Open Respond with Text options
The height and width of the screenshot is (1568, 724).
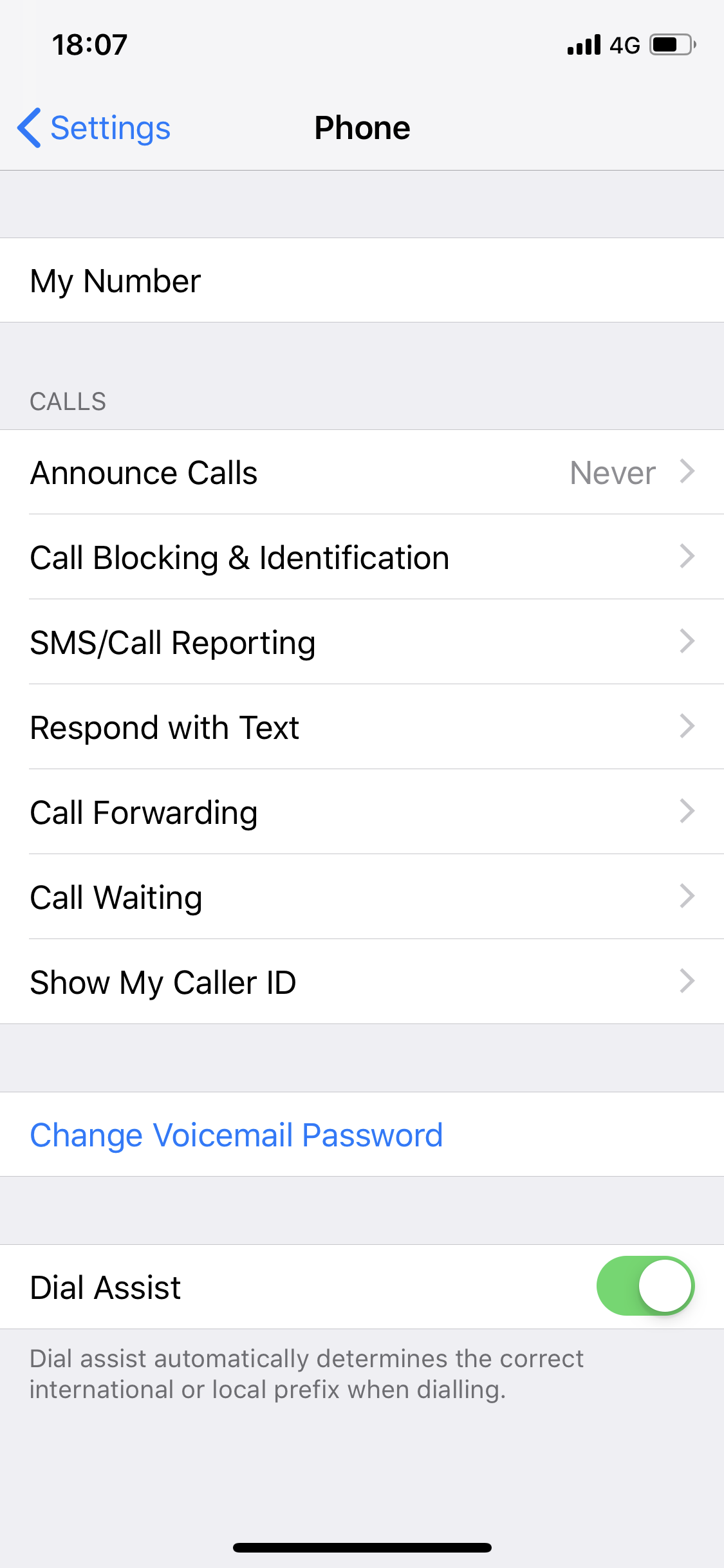pyautogui.click(x=362, y=727)
